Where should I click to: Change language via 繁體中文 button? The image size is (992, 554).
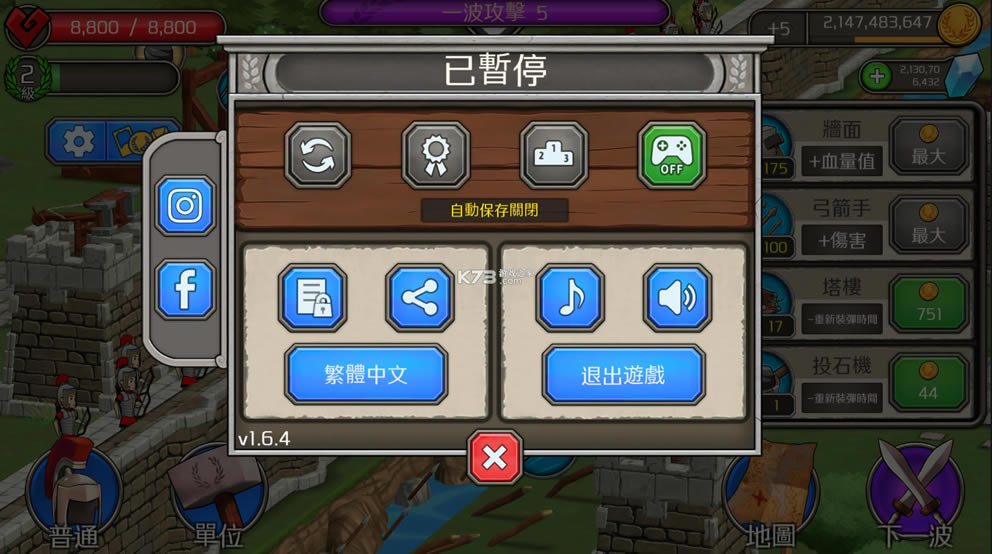(x=366, y=375)
